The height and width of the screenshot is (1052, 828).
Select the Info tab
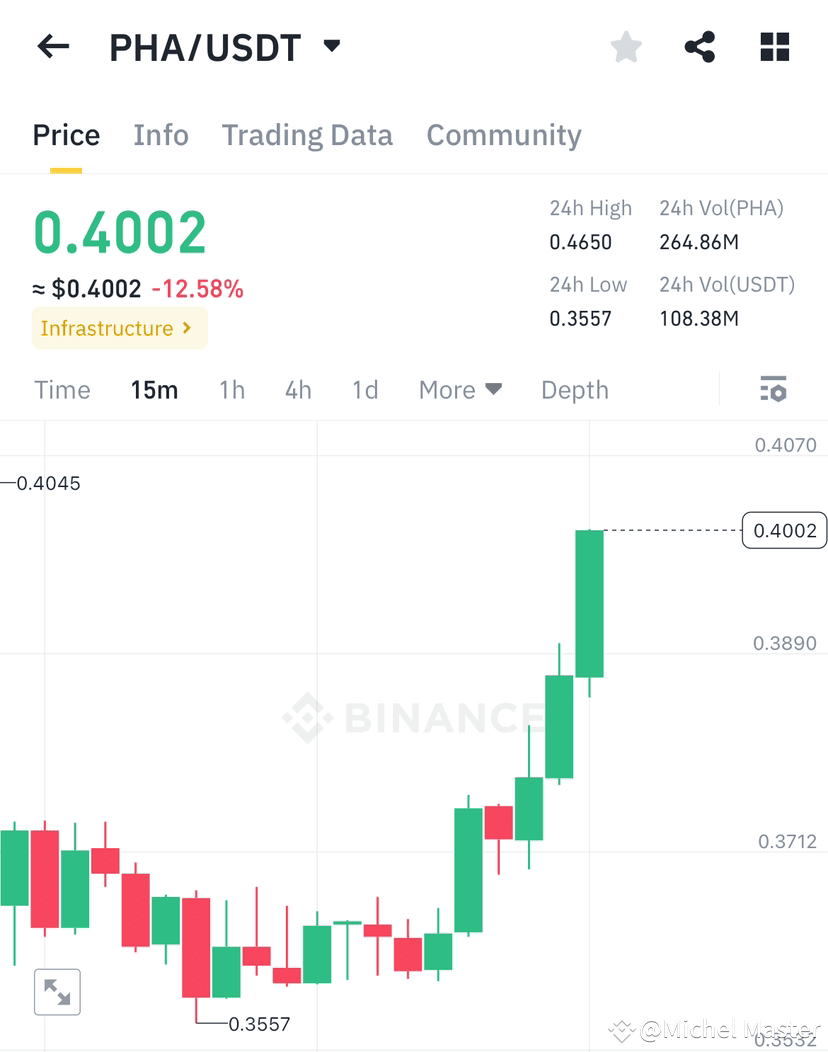[161, 135]
